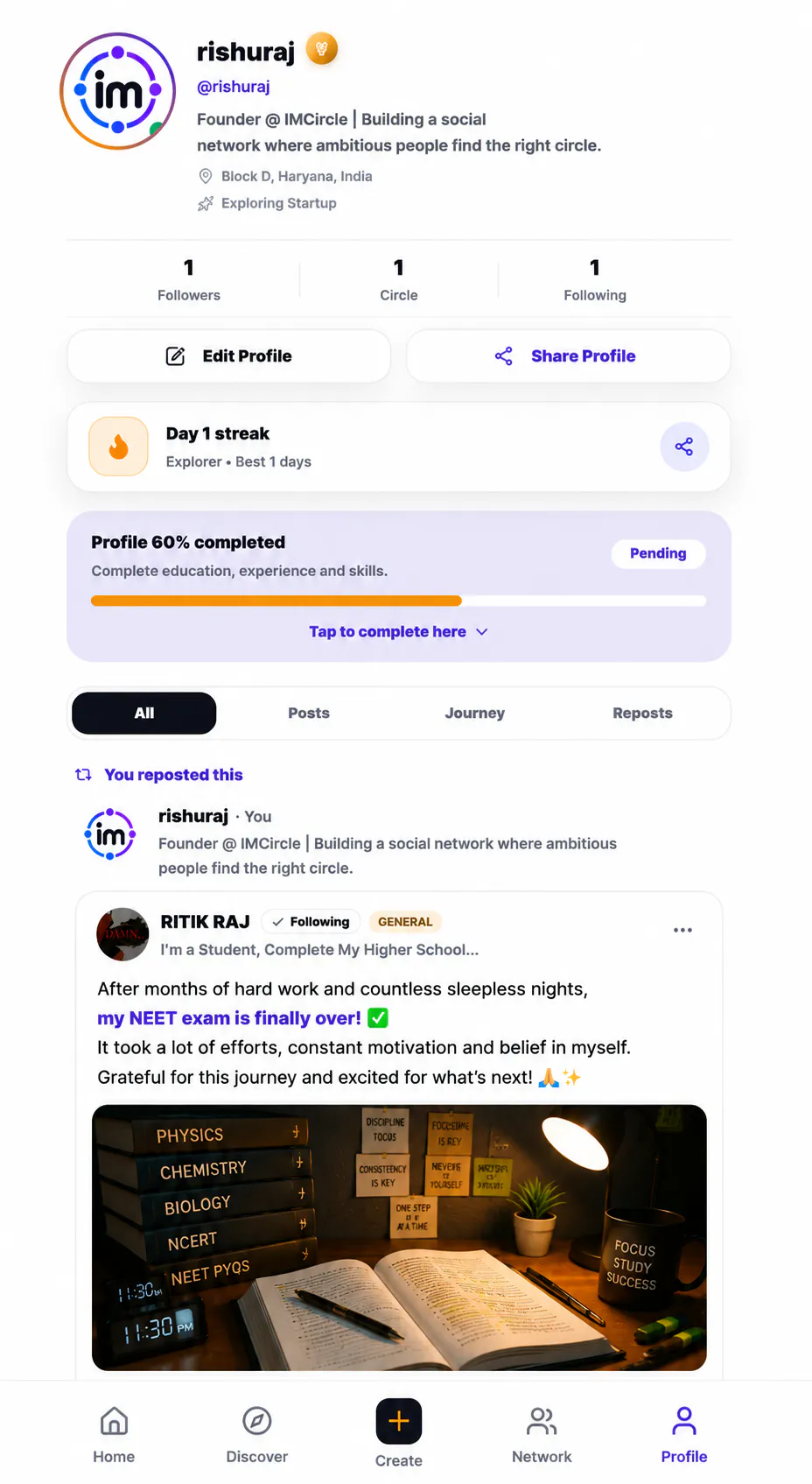The height and width of the screenshot is (1484, 812).
Task: Switch to the Reposts tab
Action: pos(642,713)
